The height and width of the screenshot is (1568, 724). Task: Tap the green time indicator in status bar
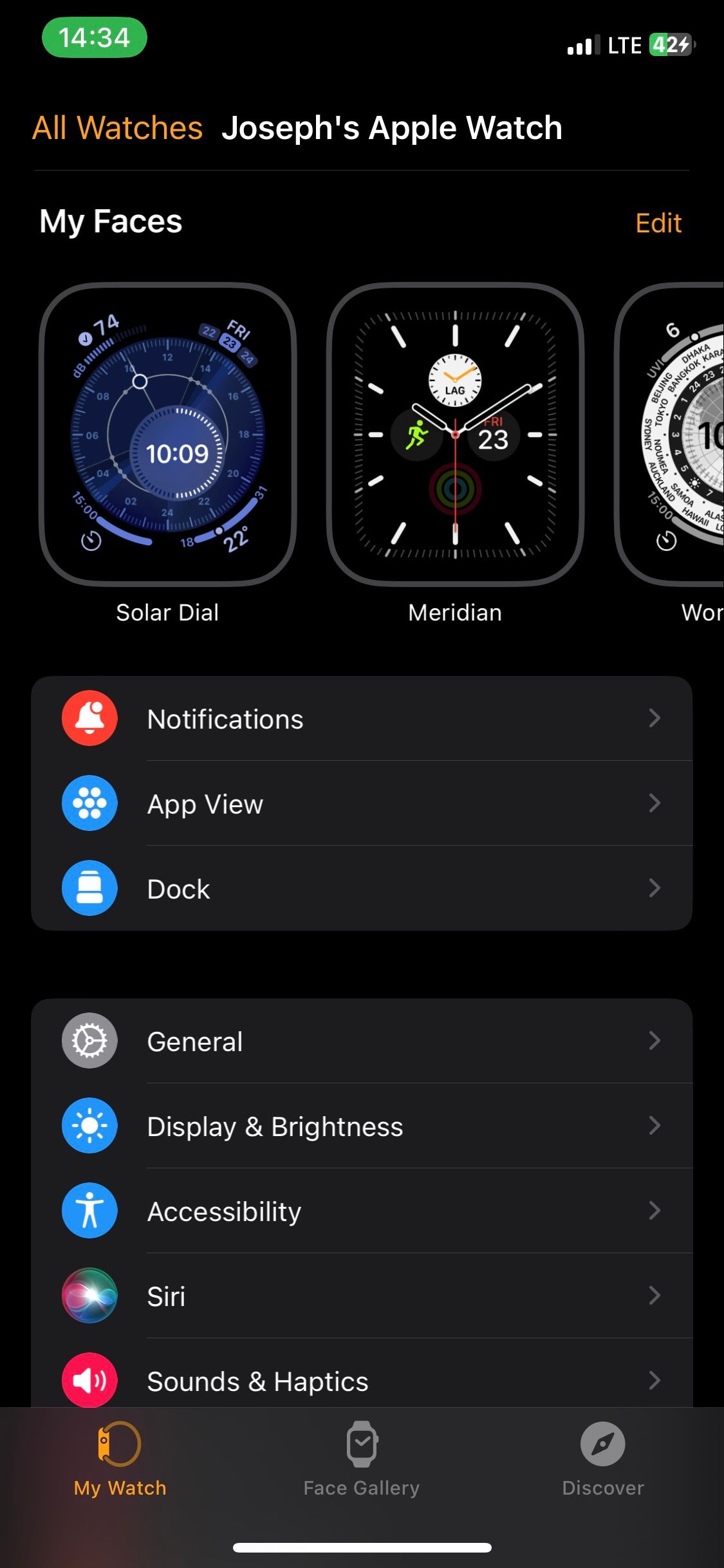click(x=95, y=39)
